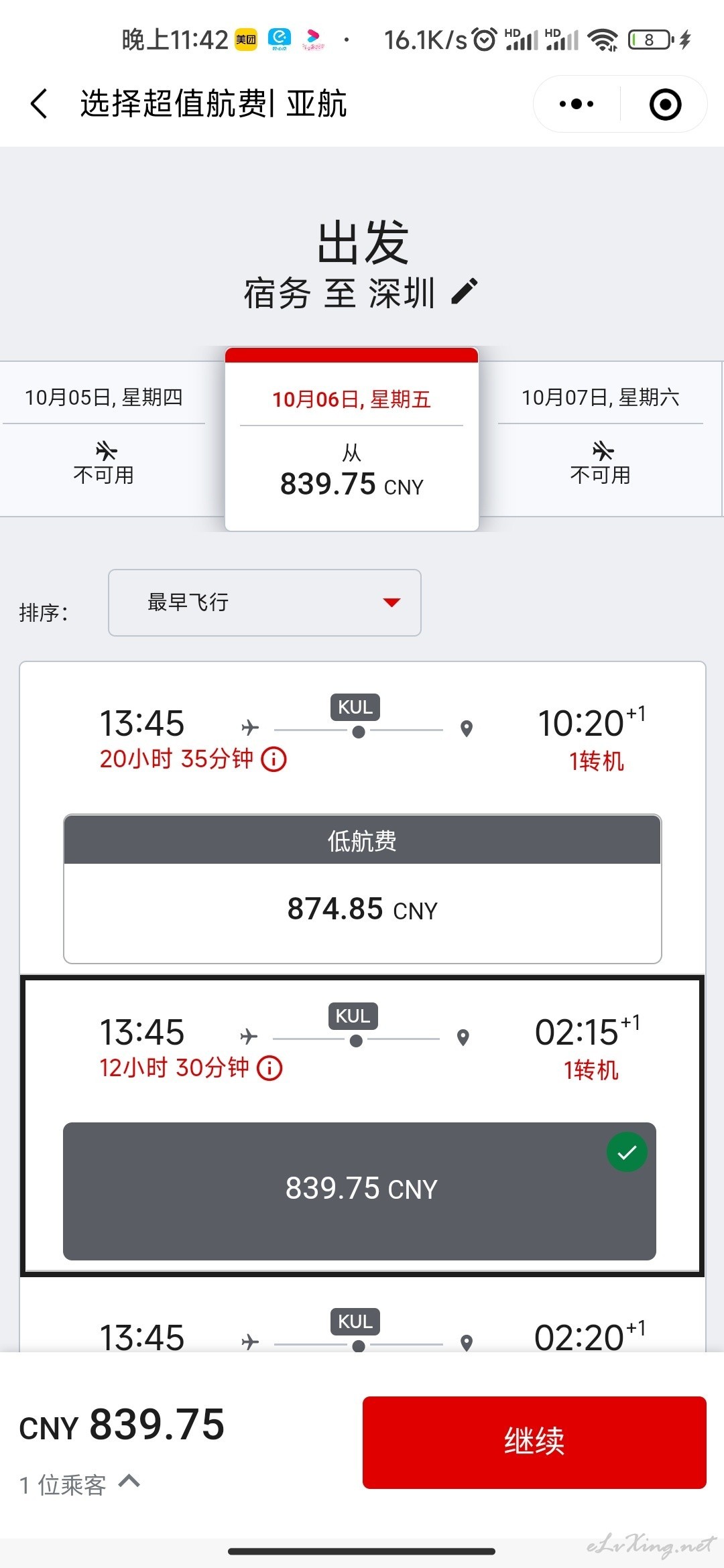The image size is (724, 1568).
Task: Show details for the 20小时 35分钟 flight duration
Action: pyautogui.click(x=274, y=759)
